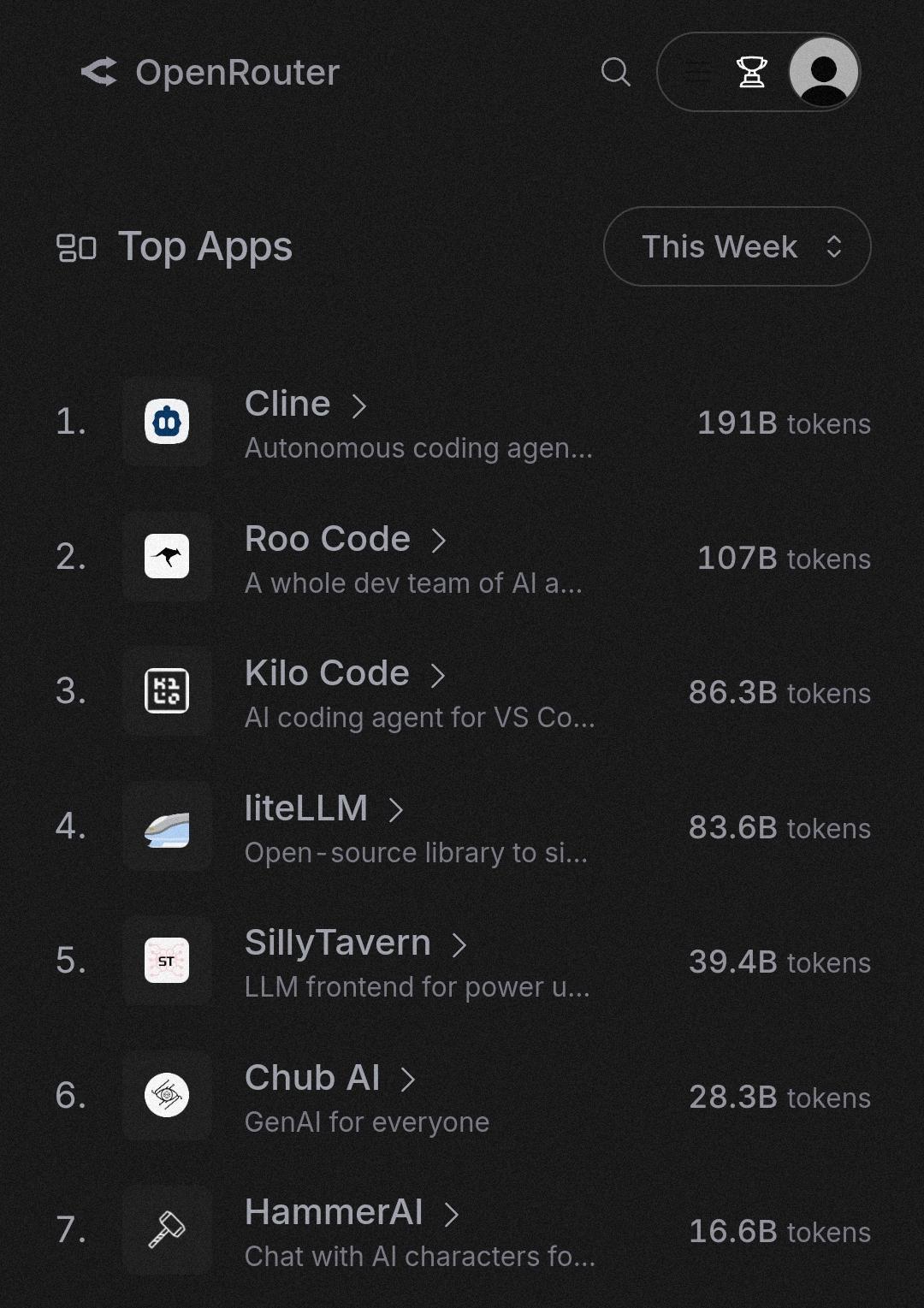Click the OpenRouter logo icon
The width and height of the screenshot is (924, 1308).
100,72
